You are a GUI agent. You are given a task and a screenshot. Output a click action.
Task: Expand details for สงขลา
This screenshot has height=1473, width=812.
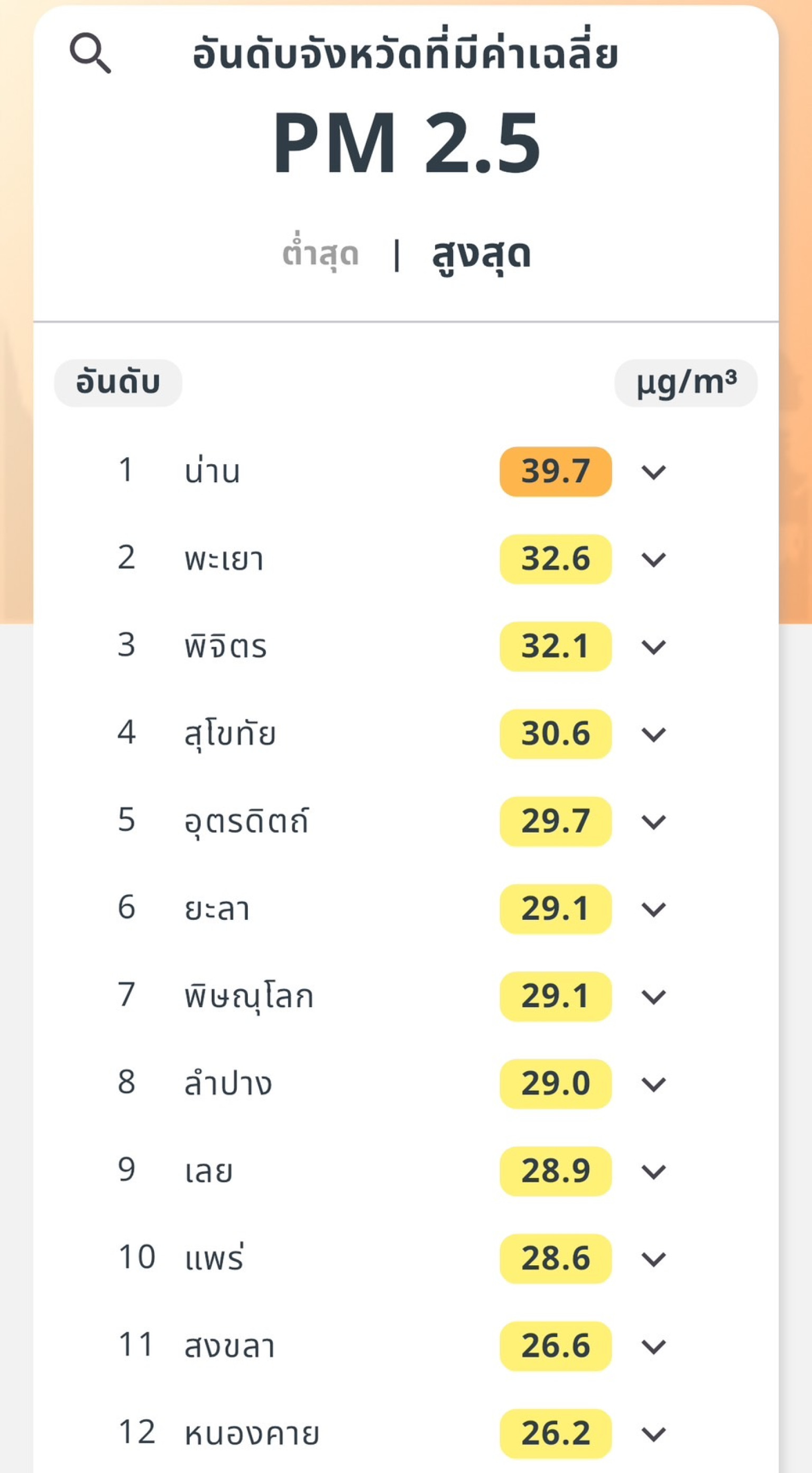coord(653,1347)
